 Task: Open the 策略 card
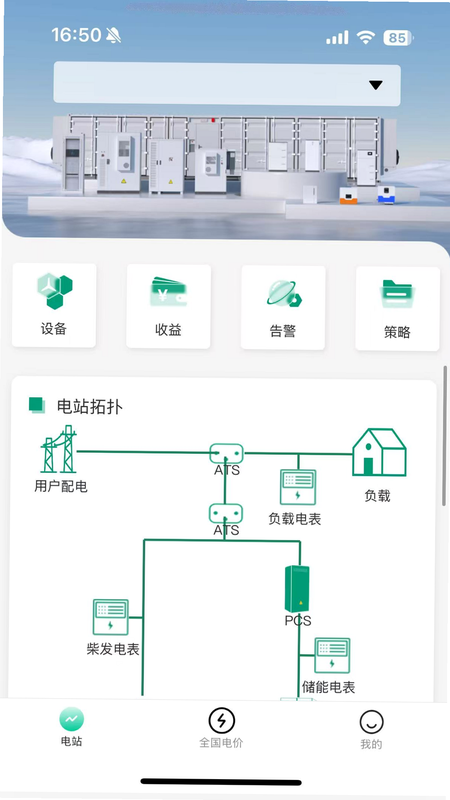(x=397, y=309)
